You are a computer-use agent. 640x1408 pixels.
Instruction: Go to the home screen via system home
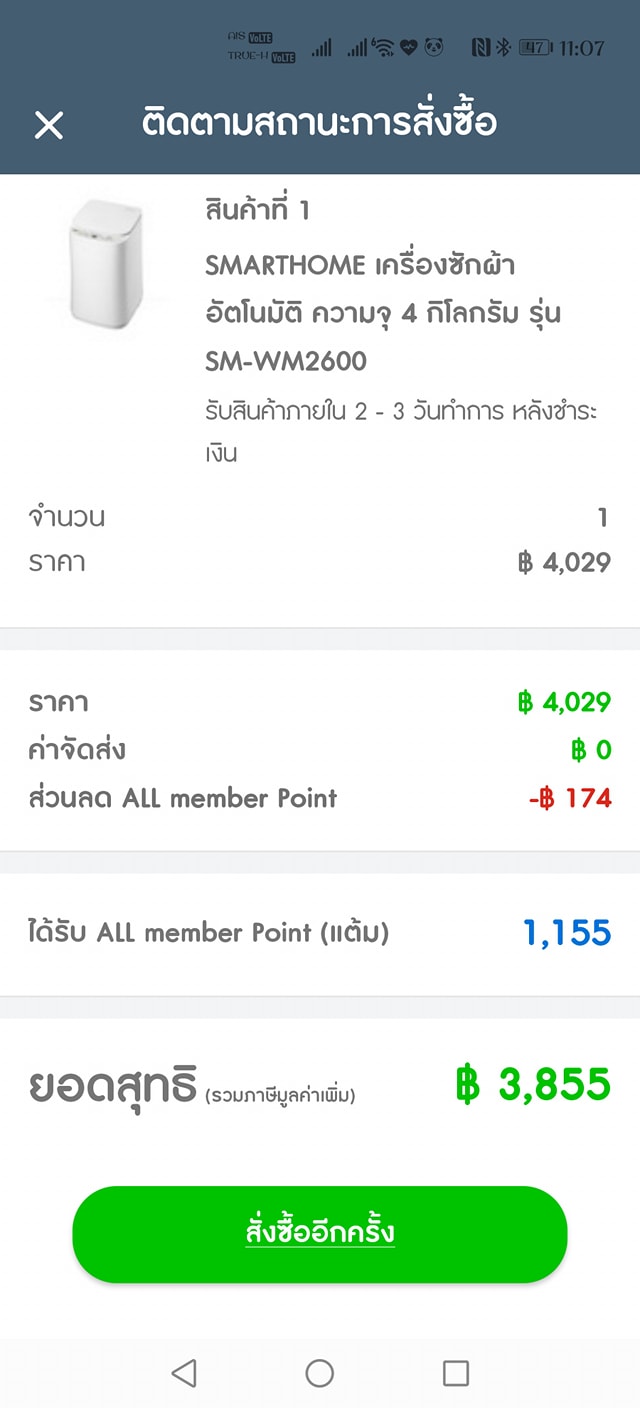pos(320,1373)
